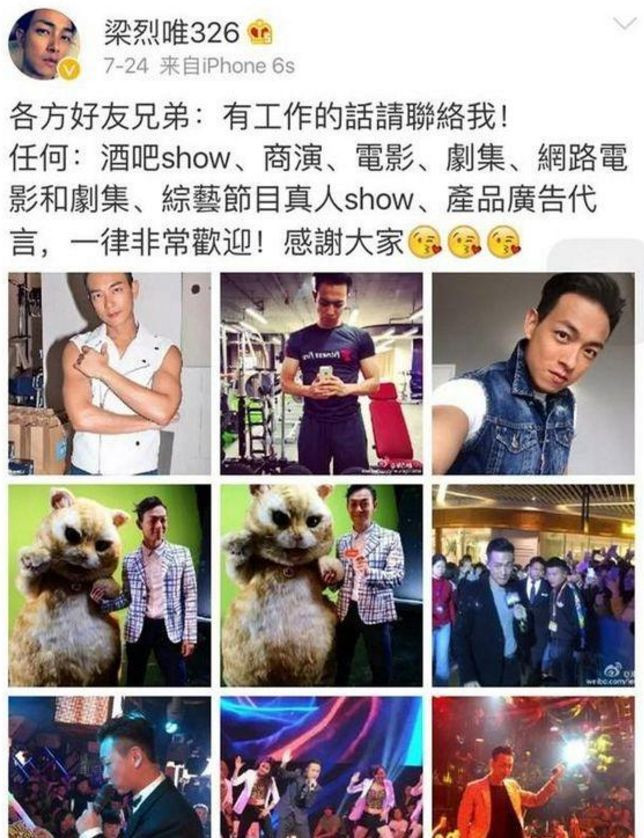This screenshot has height=838, width=644.
Task: Open 梁烈唯326's profile avatar
Action: coord(43,44)
